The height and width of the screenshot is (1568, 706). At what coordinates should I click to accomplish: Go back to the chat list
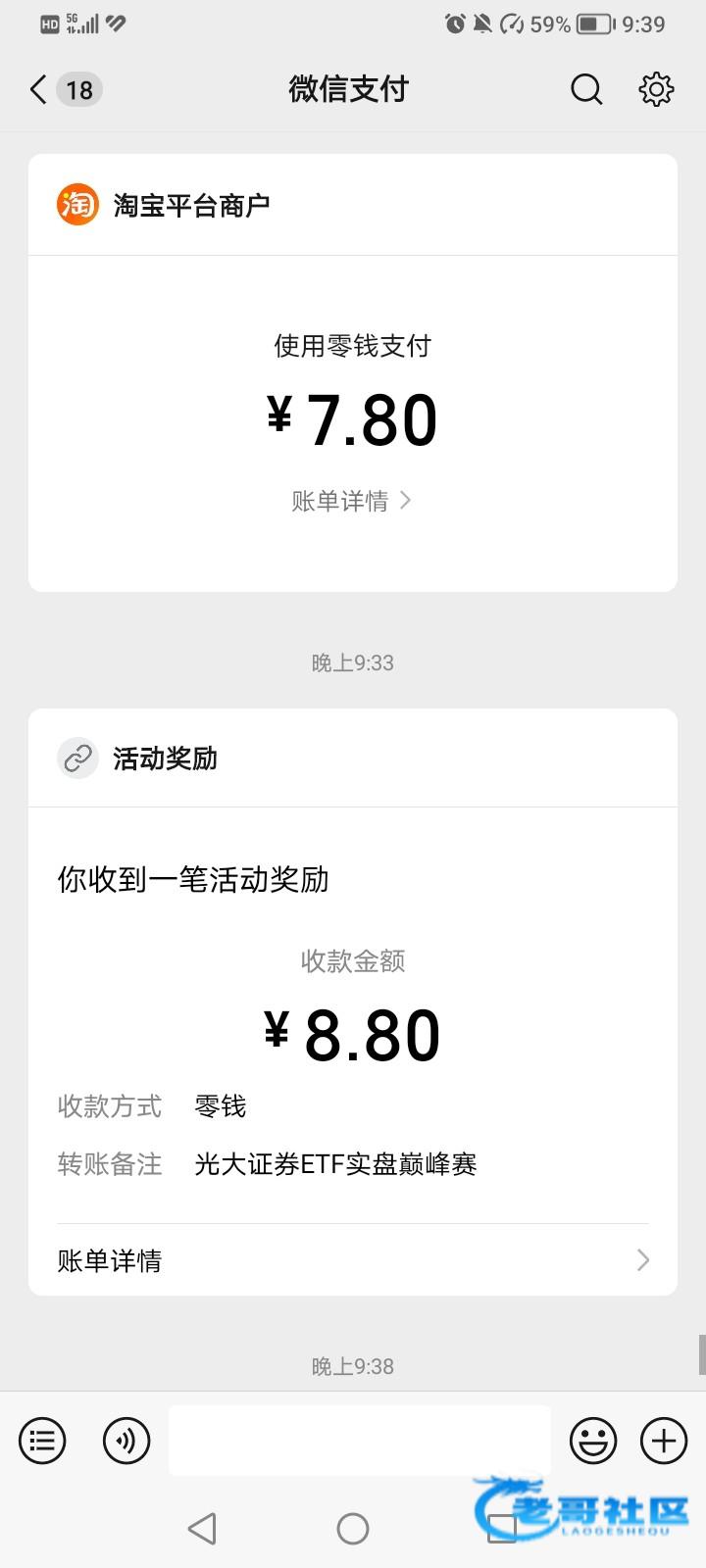39,90
